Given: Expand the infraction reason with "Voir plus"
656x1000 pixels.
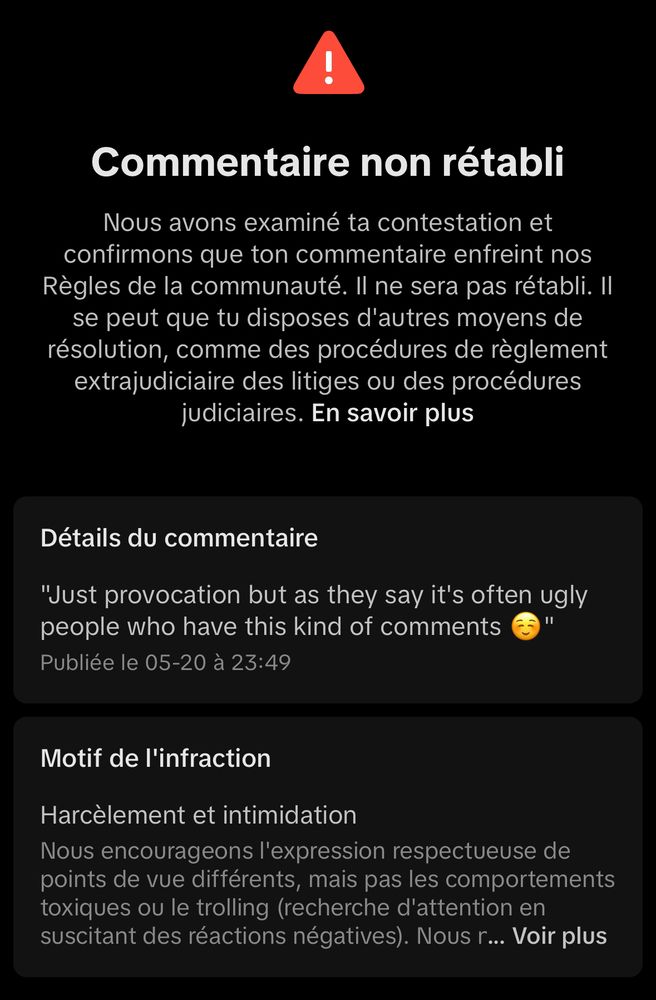Looking at the screenshot, I should 559,937.
